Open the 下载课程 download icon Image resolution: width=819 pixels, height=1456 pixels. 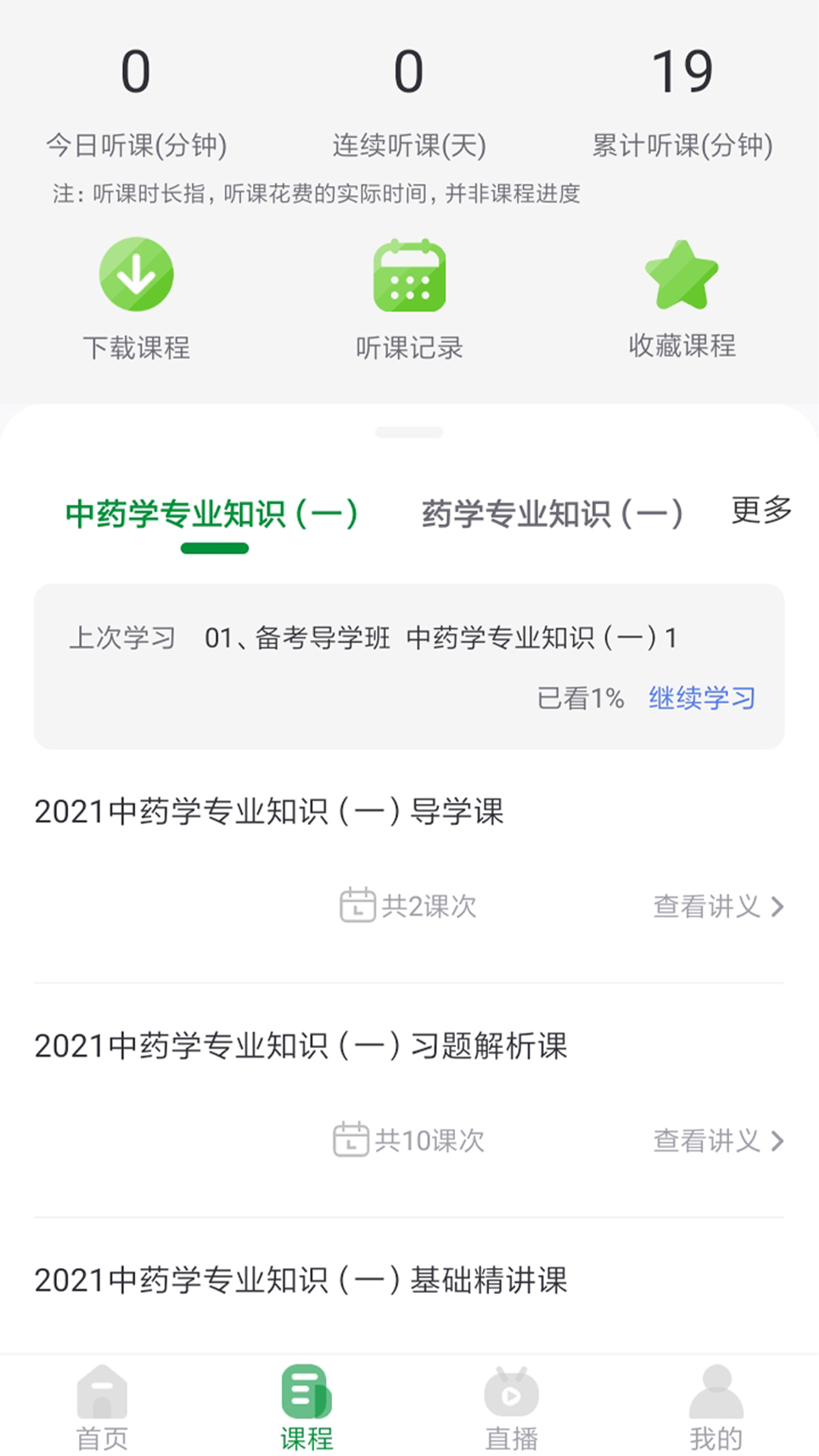[x=138, y=273]
